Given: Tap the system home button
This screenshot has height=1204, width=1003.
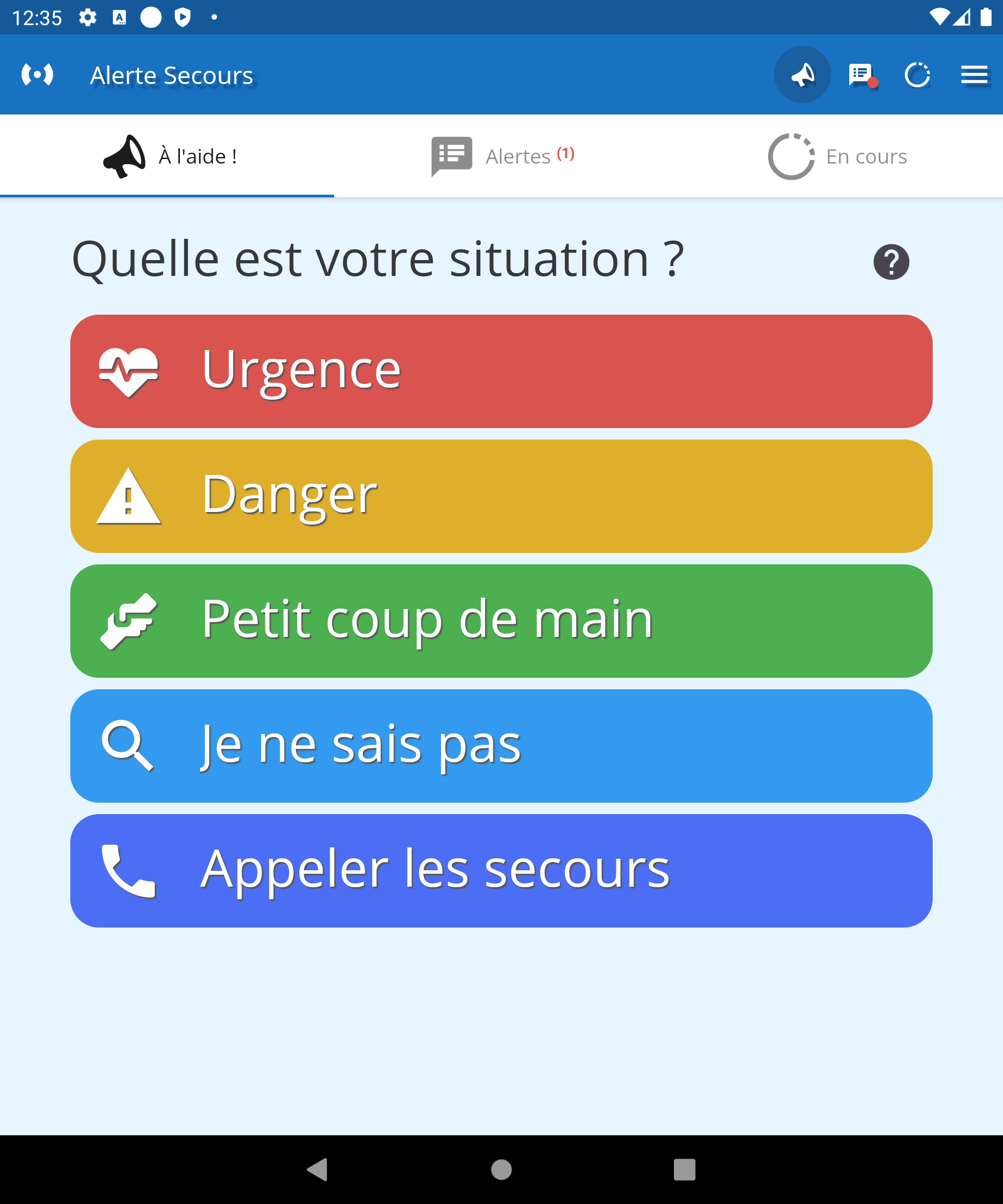Looking at the screenshot, I should 501,1169.
